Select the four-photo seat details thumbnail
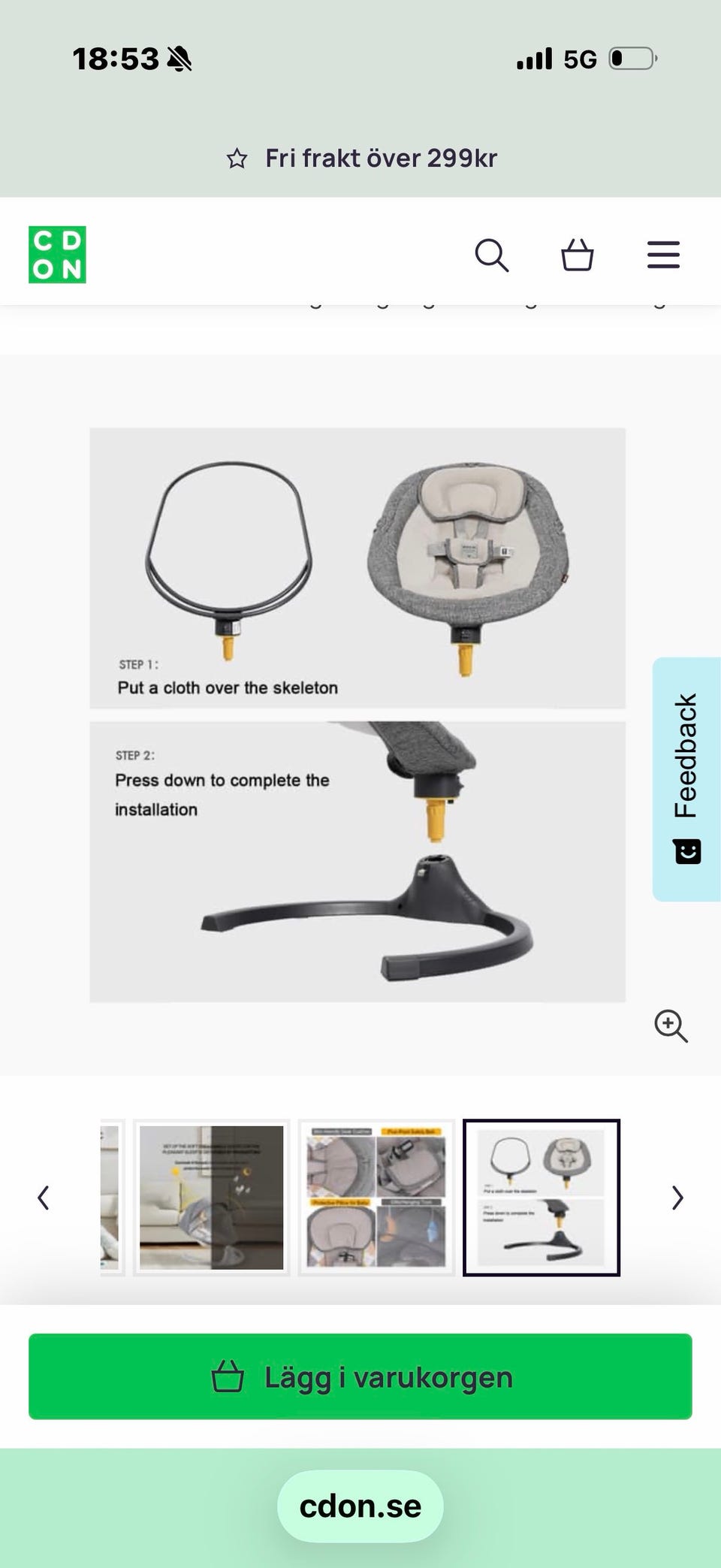The width and height of the screenshot is (721, 1568). [376, 1198]
